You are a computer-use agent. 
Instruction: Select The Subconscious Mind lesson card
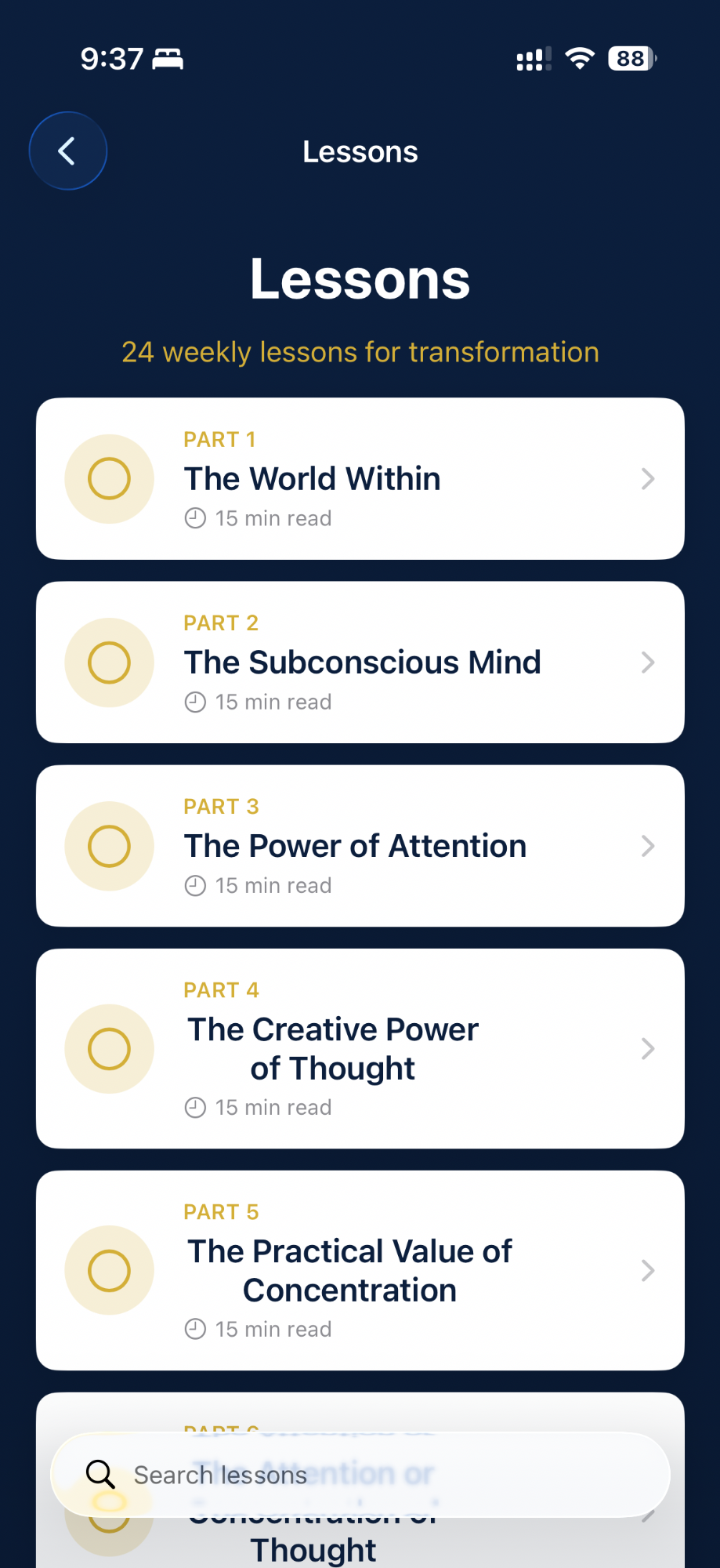362,662
